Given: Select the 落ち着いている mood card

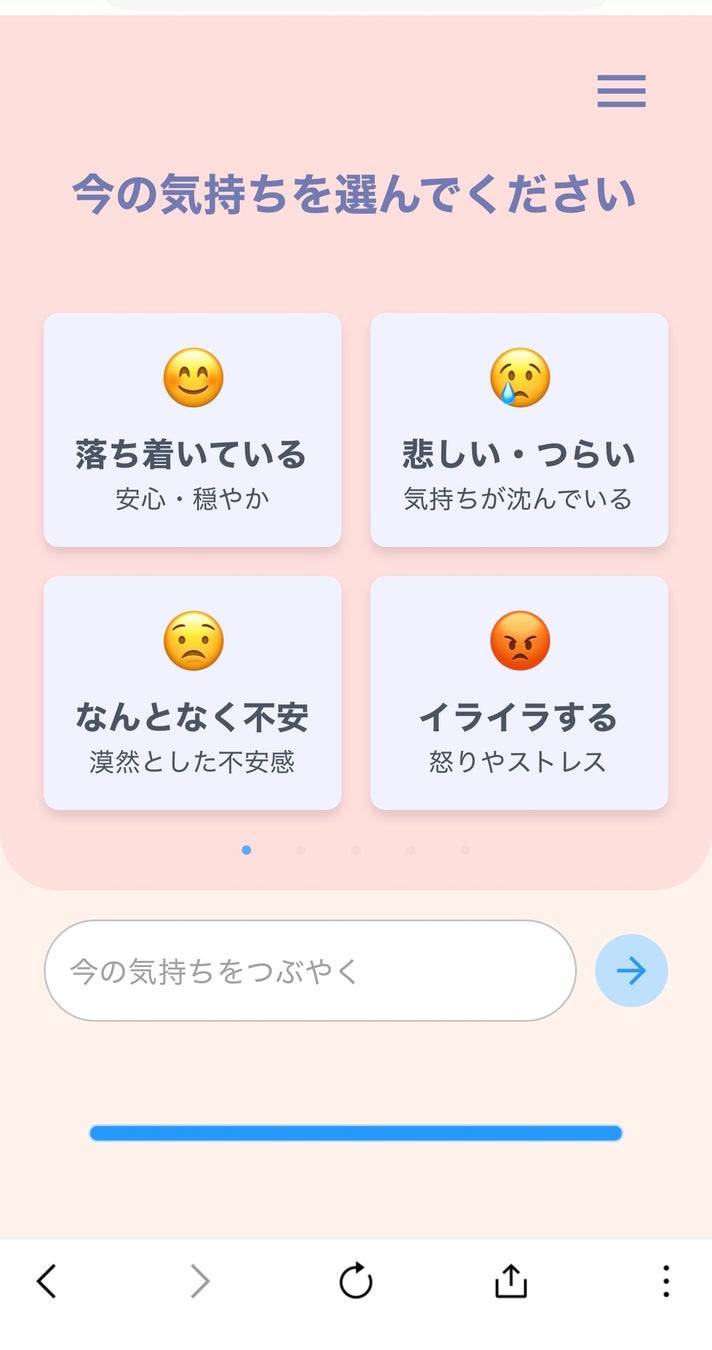Looking at the screenshot, I should pos(192,430).
